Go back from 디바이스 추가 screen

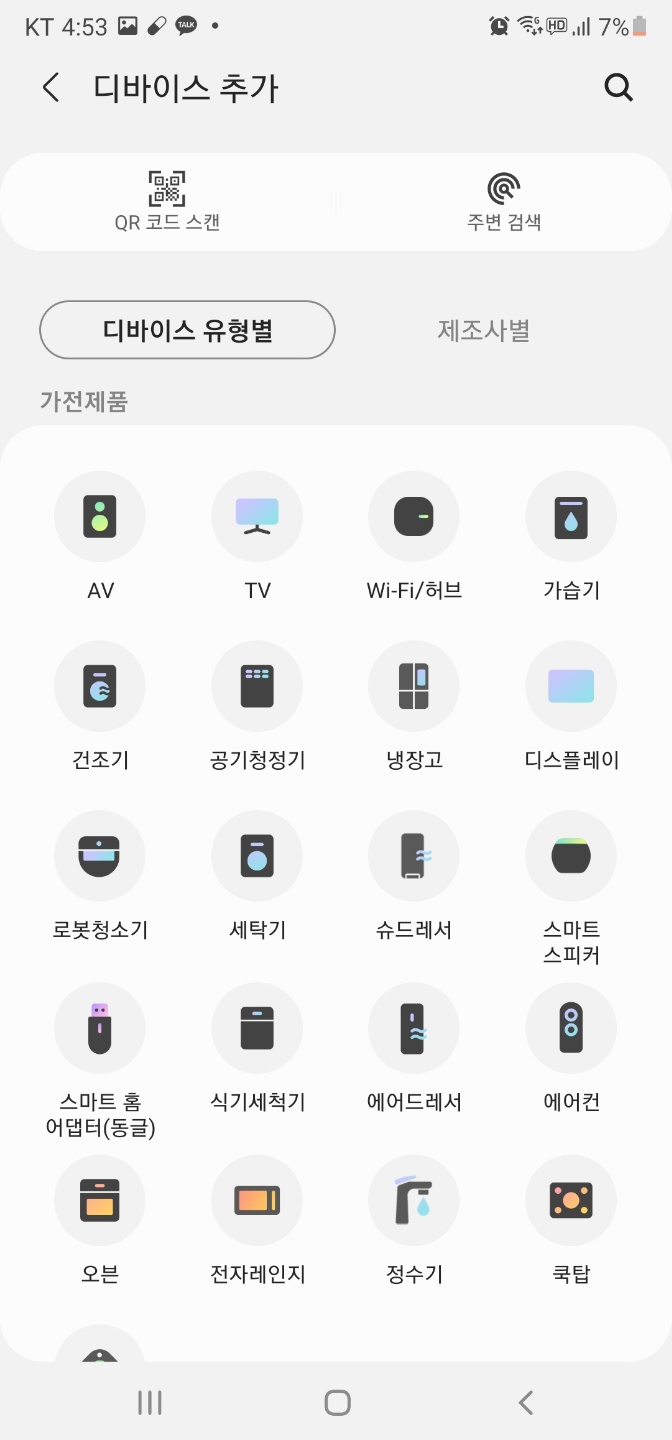click(x=51, y=88)
